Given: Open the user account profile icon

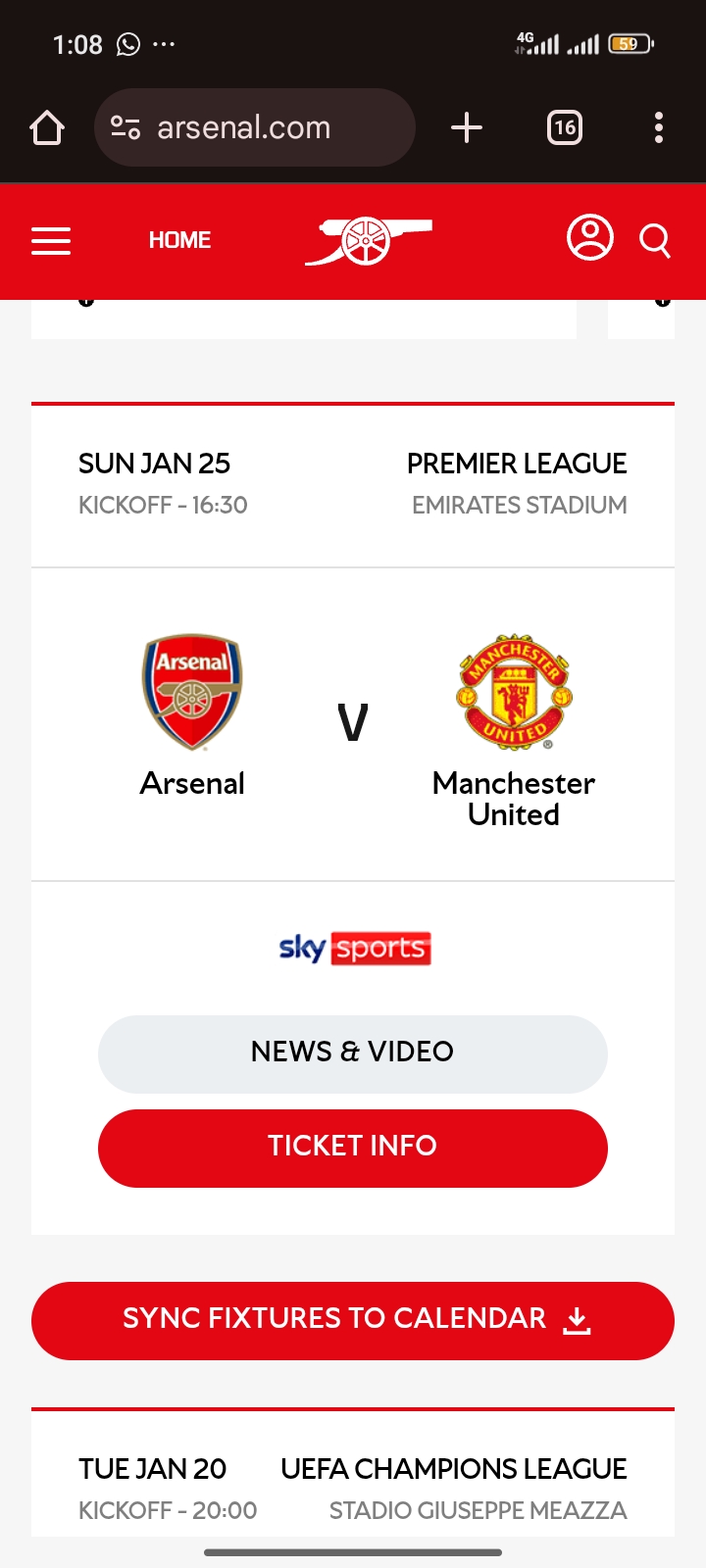Looking at the screenshot, I should pyautogui.click(x=590, y=238).
